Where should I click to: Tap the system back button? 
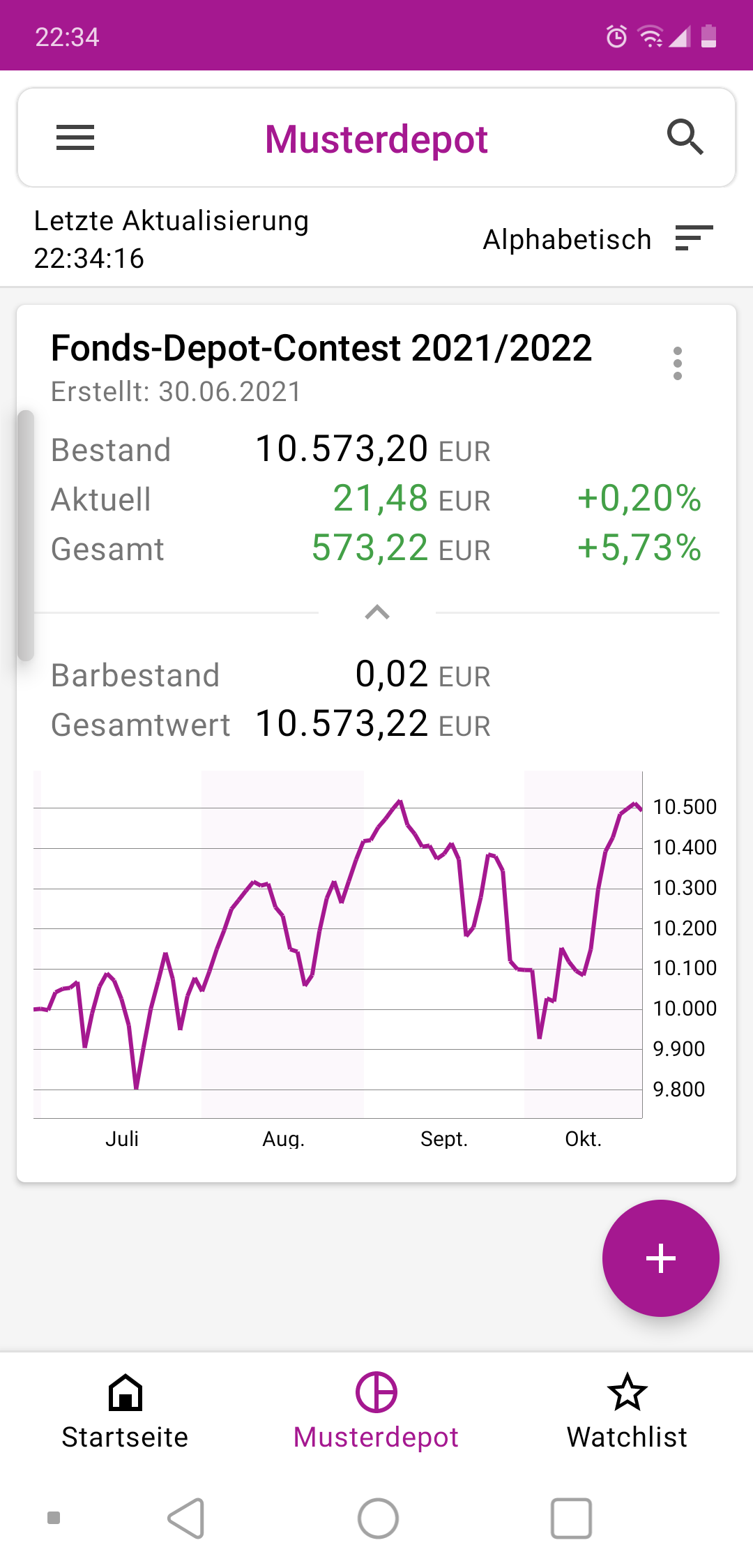pos(186,1518)
